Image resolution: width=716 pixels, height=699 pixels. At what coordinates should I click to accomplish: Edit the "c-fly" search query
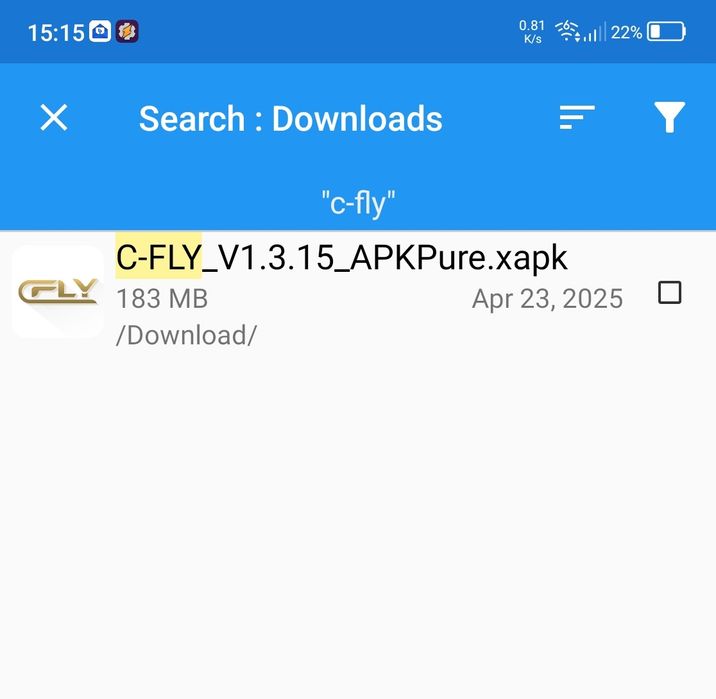(x=358, y=203)
